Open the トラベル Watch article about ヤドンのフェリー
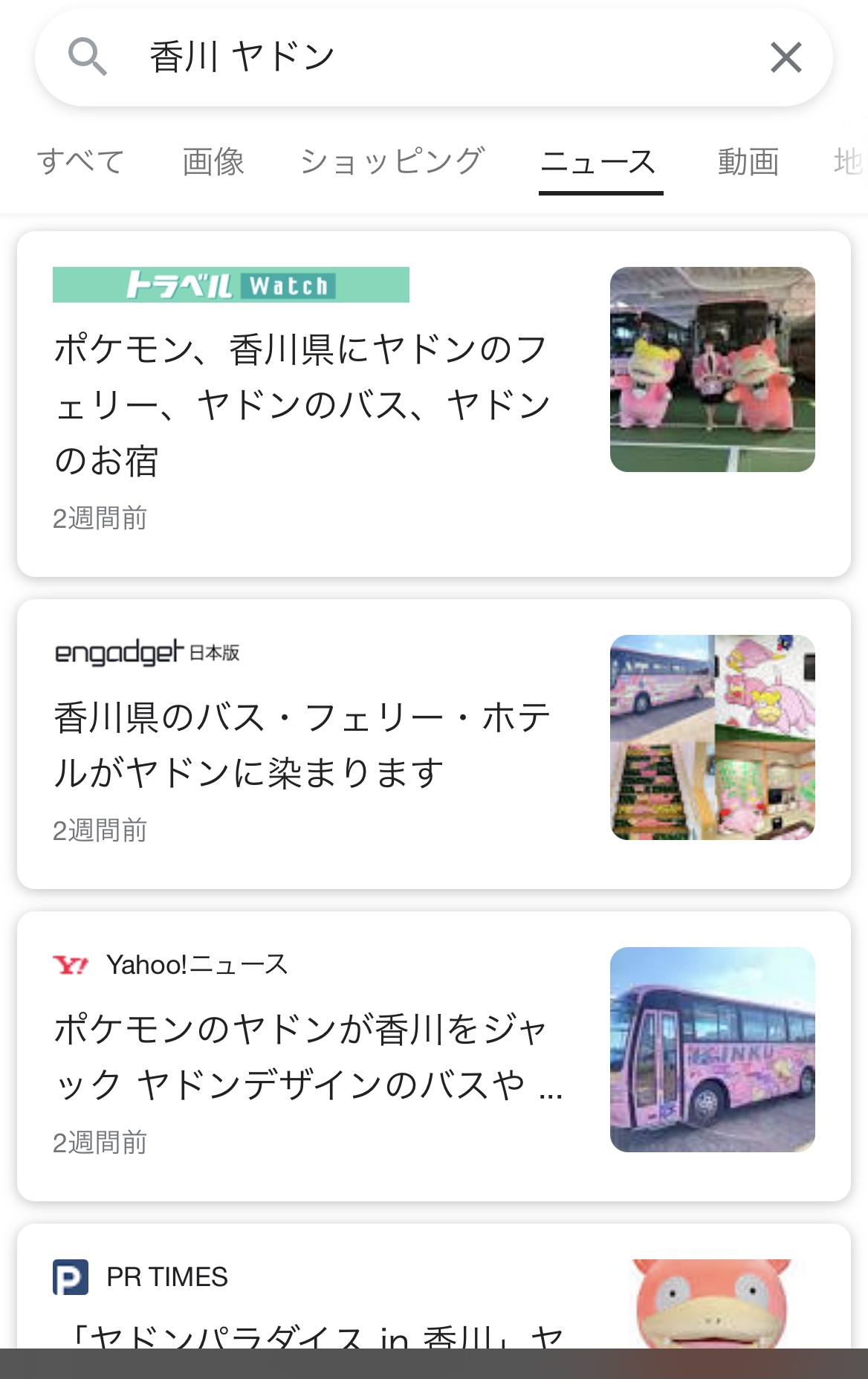Viewport: 868px width, 1379px height. click(301, 404)
